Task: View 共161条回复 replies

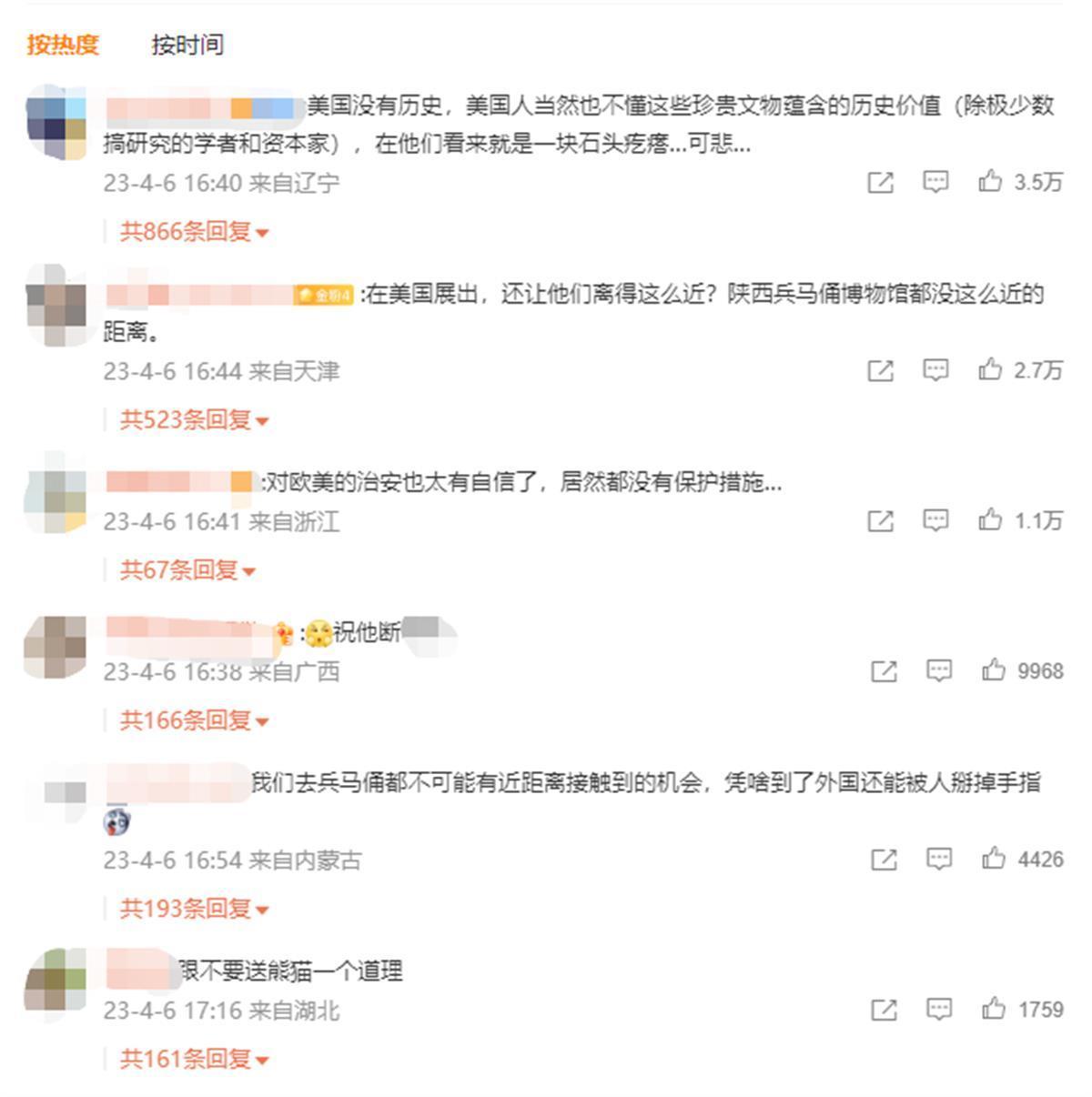Action: pos(194,1059)
